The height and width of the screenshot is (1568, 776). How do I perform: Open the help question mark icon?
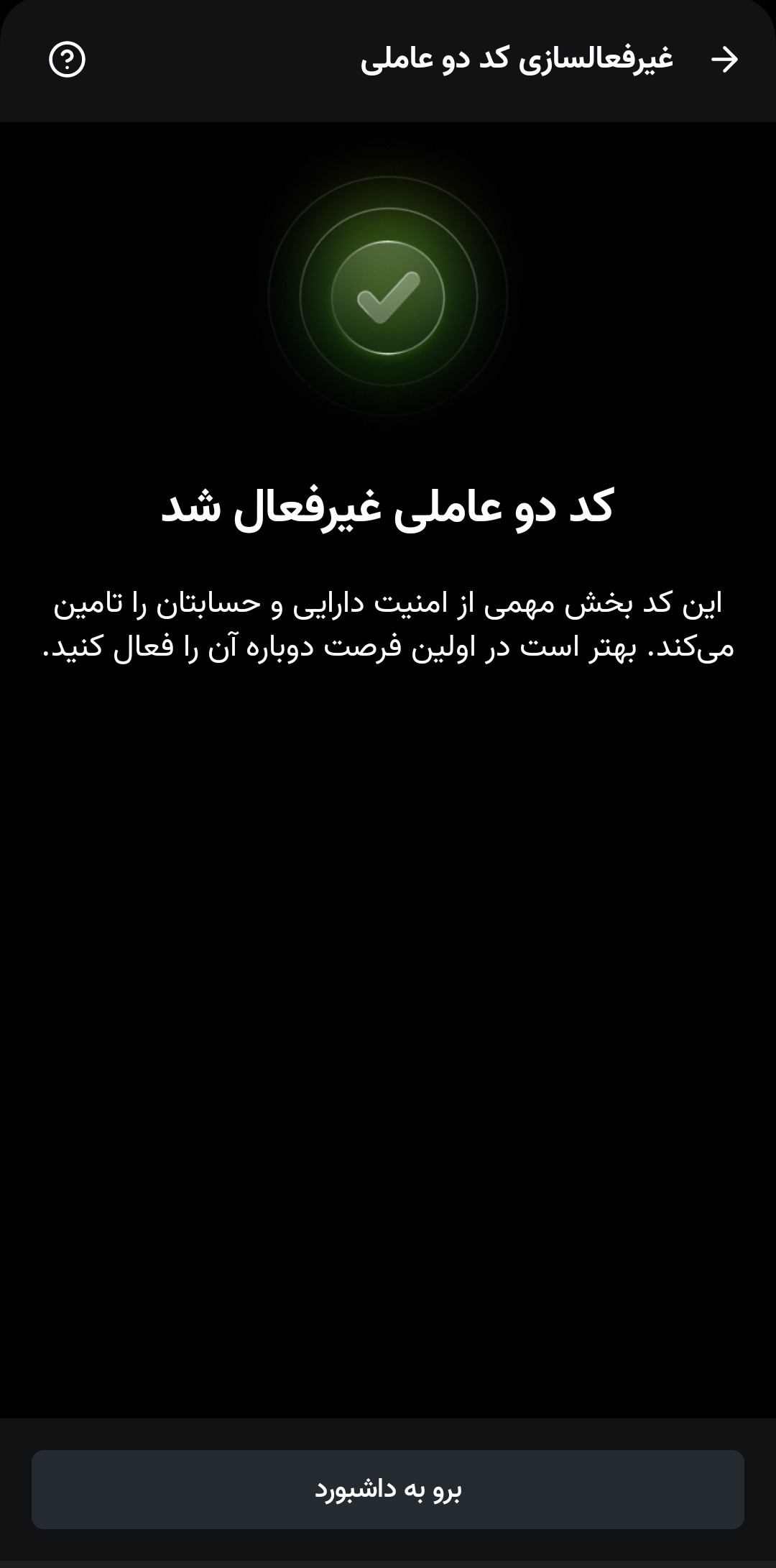tap(67, 59)
